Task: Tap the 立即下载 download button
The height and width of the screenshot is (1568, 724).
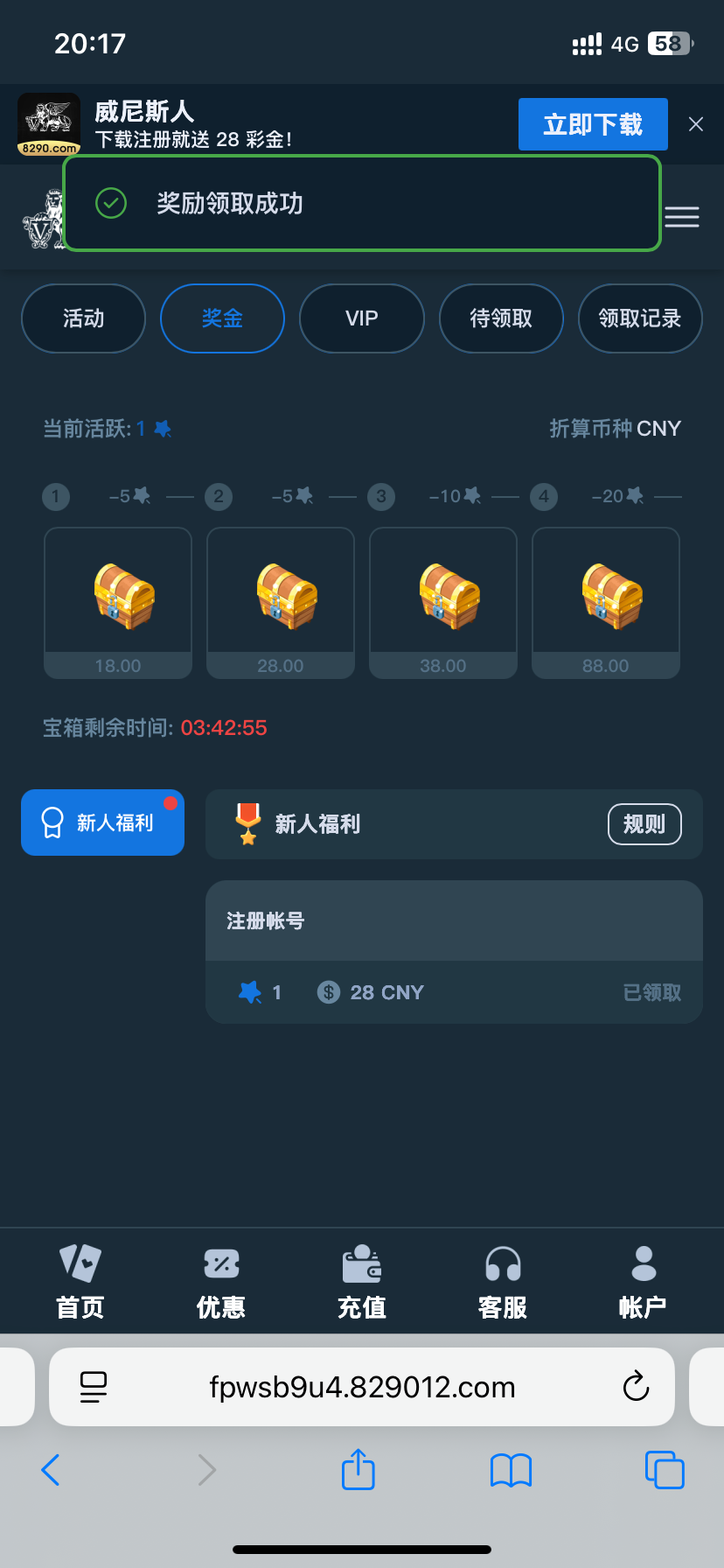Action: click(x=593, y=124)
